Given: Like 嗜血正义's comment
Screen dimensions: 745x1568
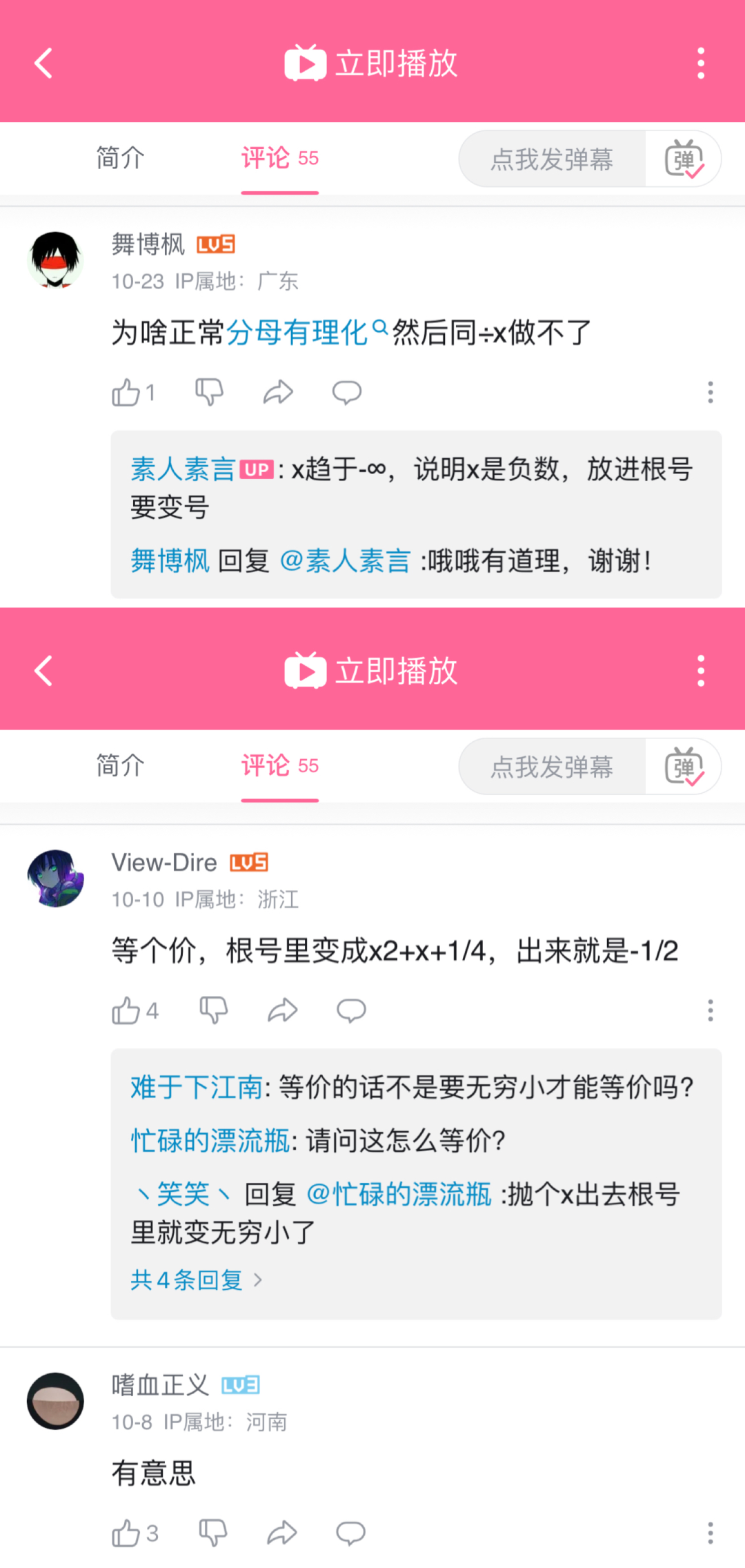Looking at the screenshot, I should (x=127, y=1533).
